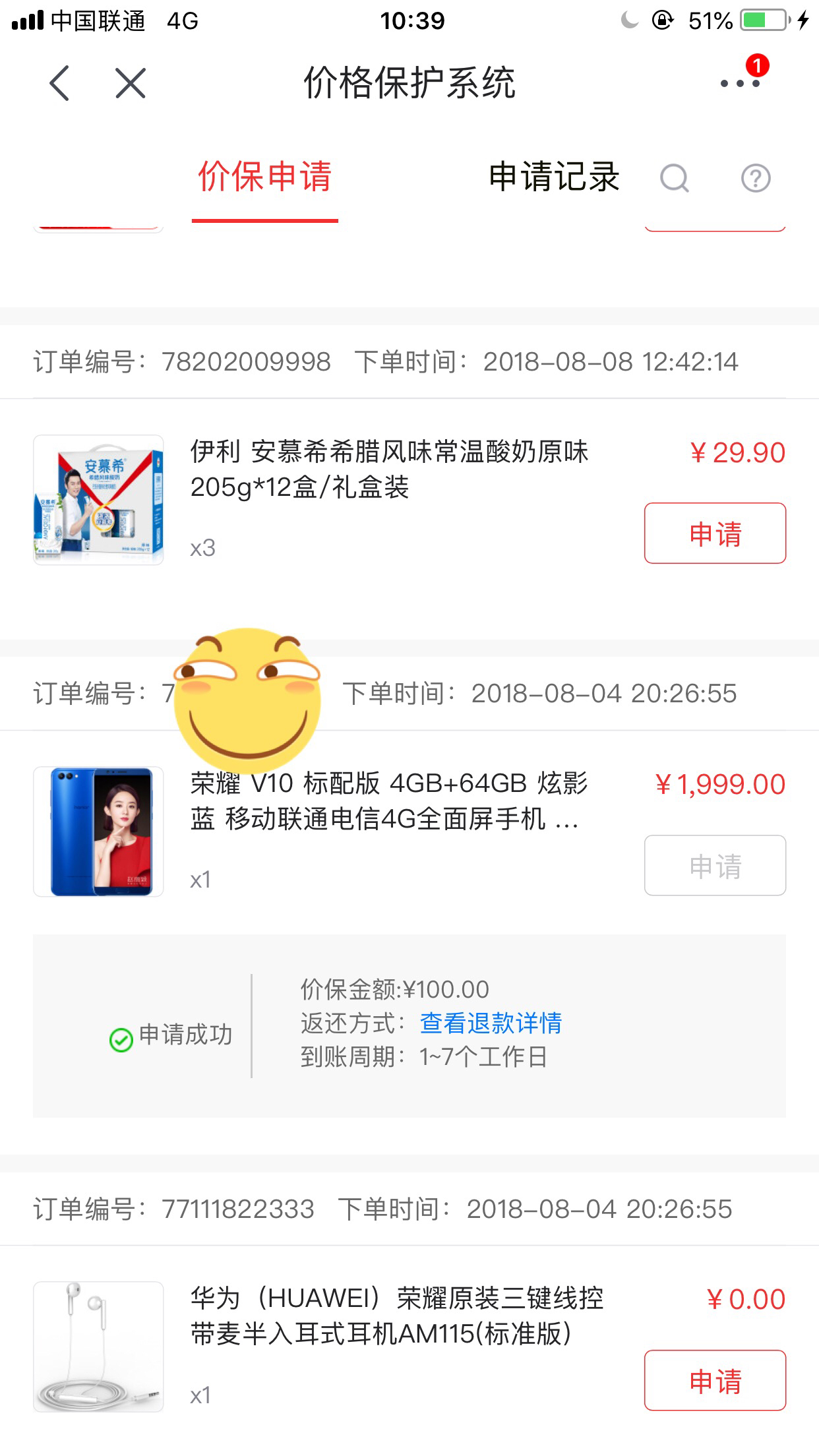819x1456 pixels.
Task: Open the 查看退款详情 link
Action: [x=491, y=1023]
